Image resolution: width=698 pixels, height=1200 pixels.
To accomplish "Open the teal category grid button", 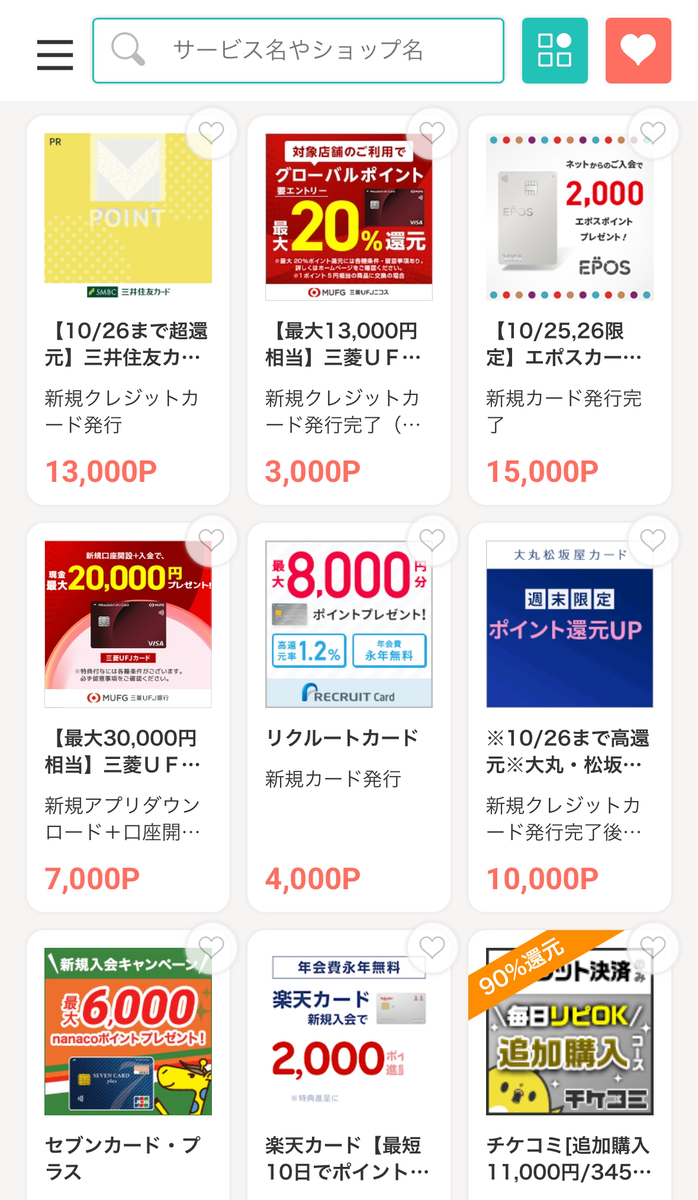I will 555,51.
